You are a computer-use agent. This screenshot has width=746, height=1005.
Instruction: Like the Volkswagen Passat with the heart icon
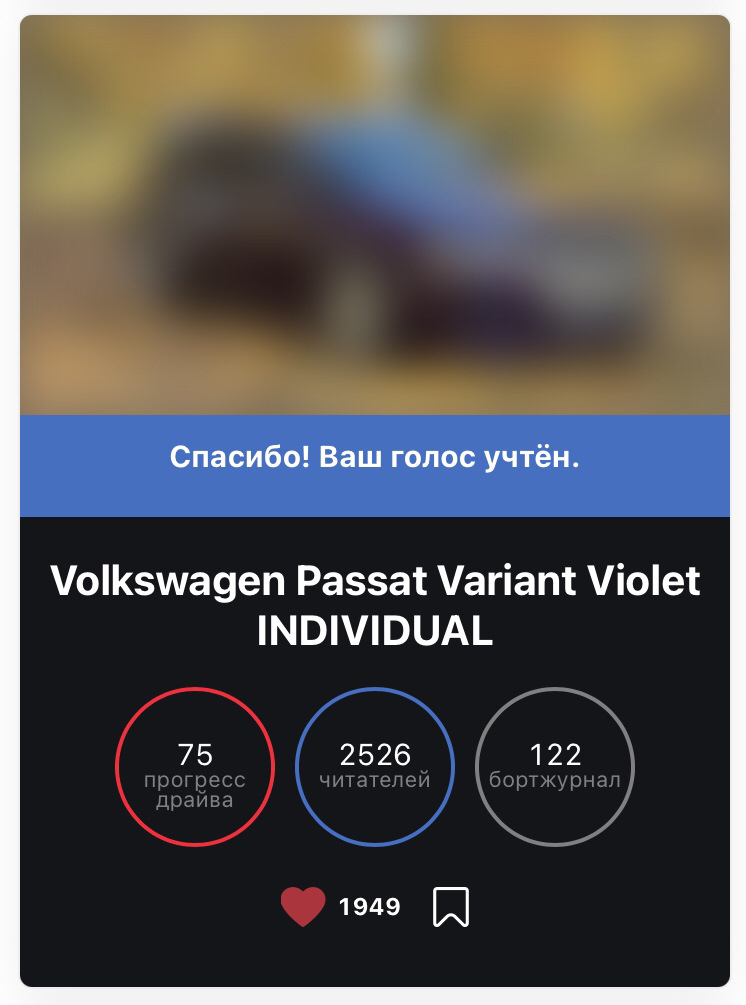[x=302, y=907]
